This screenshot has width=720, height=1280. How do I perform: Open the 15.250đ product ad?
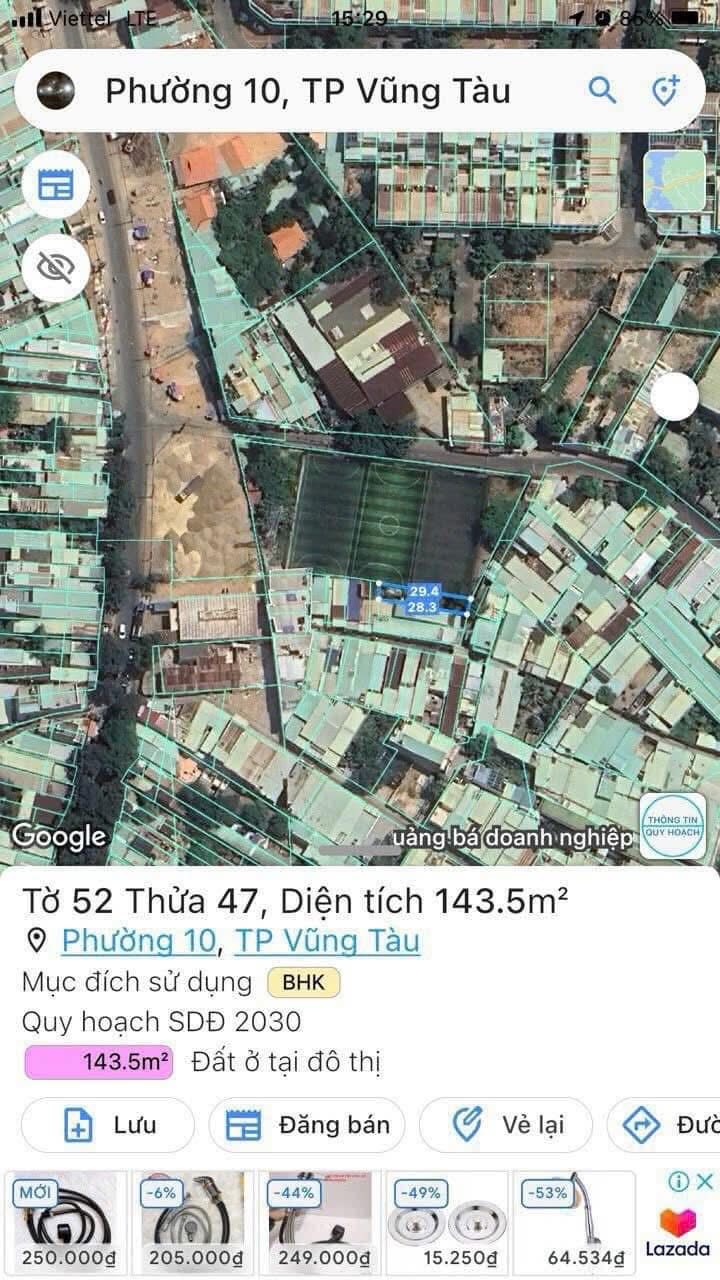446,1223
